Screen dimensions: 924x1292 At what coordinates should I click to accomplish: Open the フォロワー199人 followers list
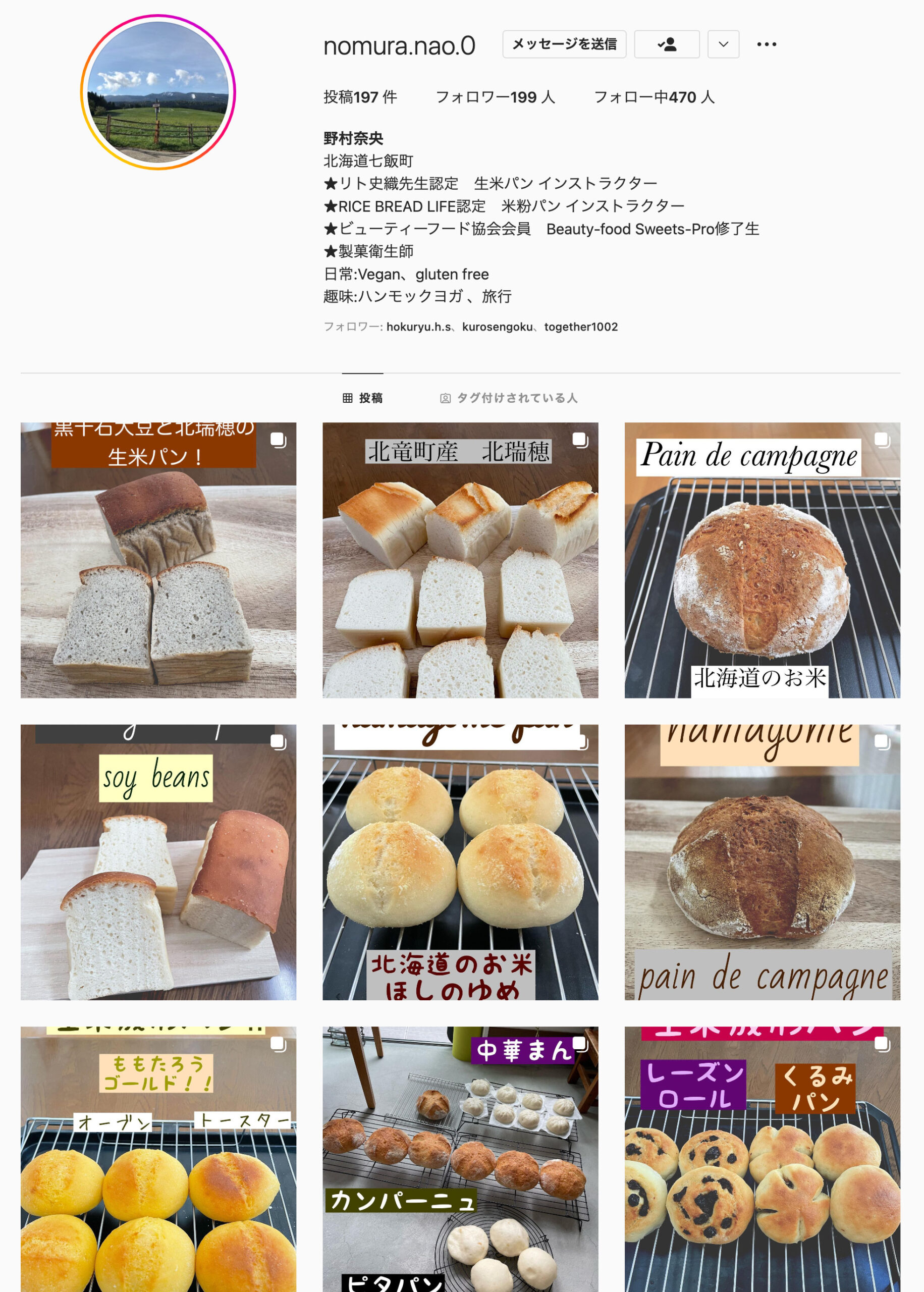pos(495,97)
